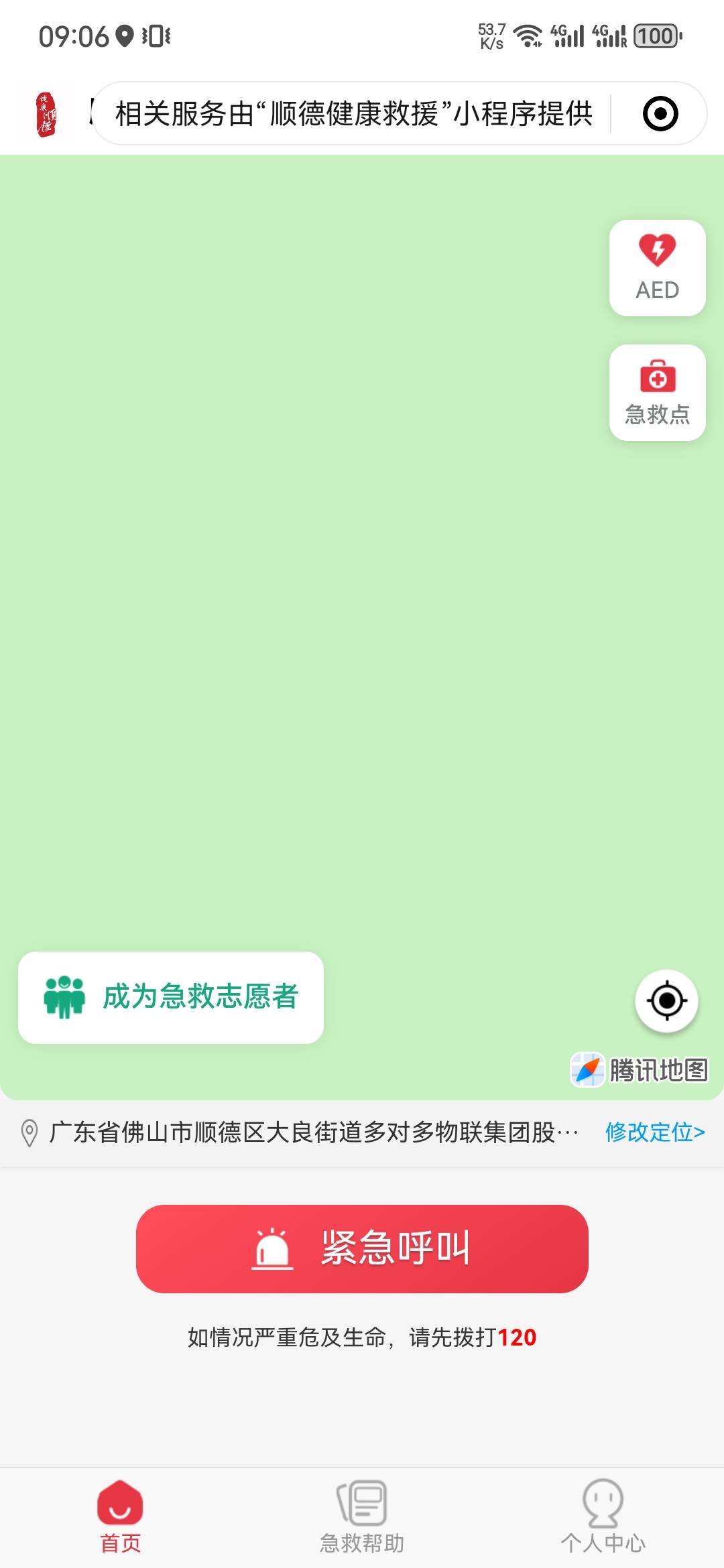Tap 成为急救志愿者 to become a volunteer
Image resolution: width=724 pixels, height=1568 pixels.
(171, 997)
